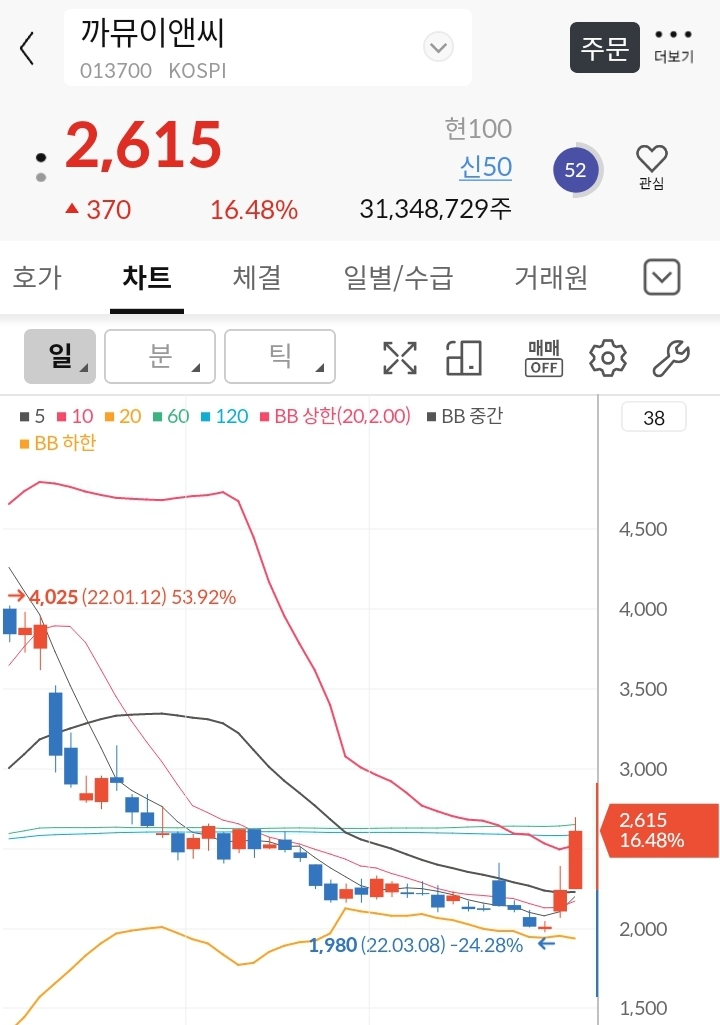Open chart settings gear

tap(607, 357)
